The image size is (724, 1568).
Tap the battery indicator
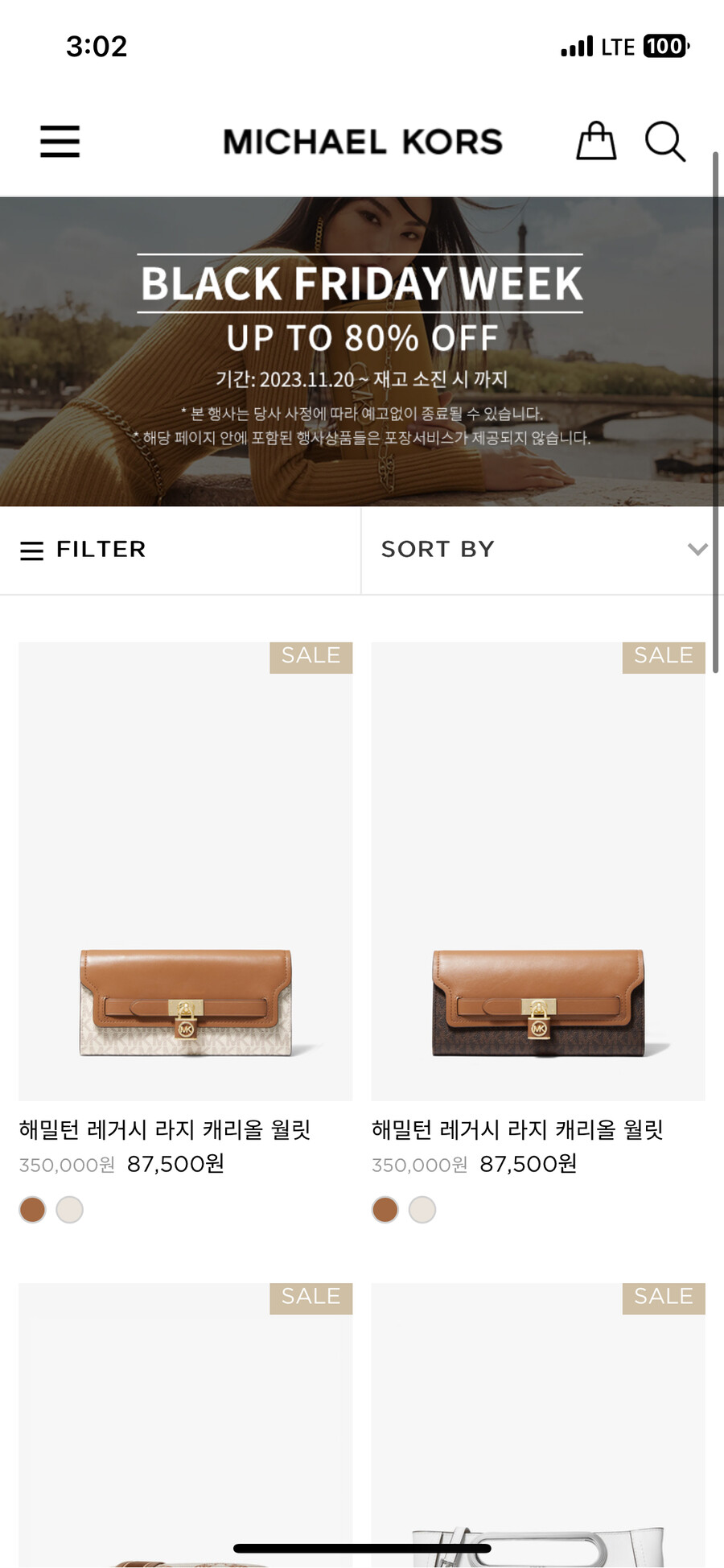(x=663, y=46)
